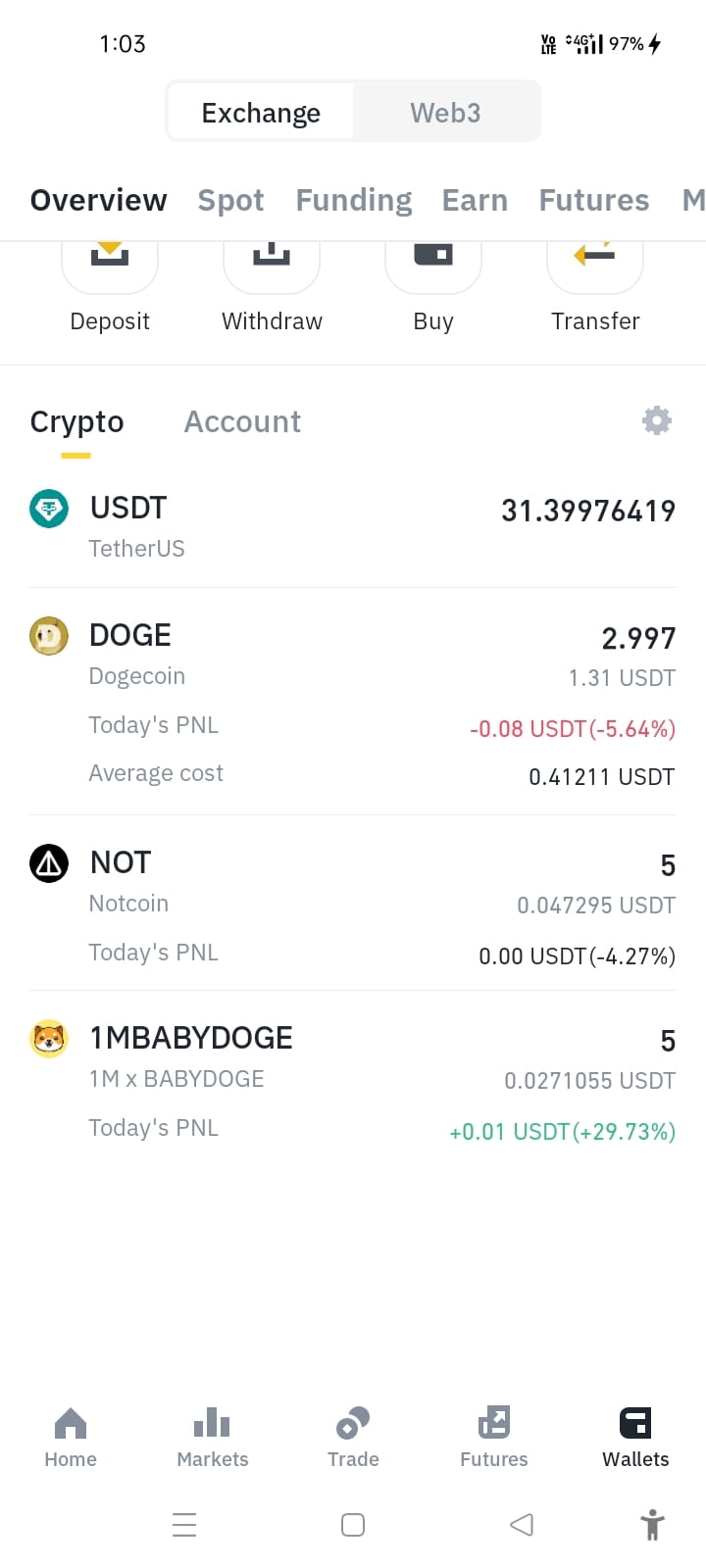Viewport: 706px width, 1568px height.
Task: Tap the system back button
Action: (x=522, y=1525)
